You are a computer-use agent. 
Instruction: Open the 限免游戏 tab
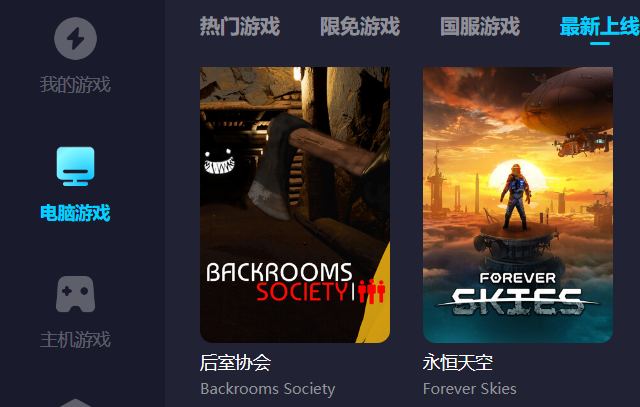pyautogui.click(x=359, y=26)
